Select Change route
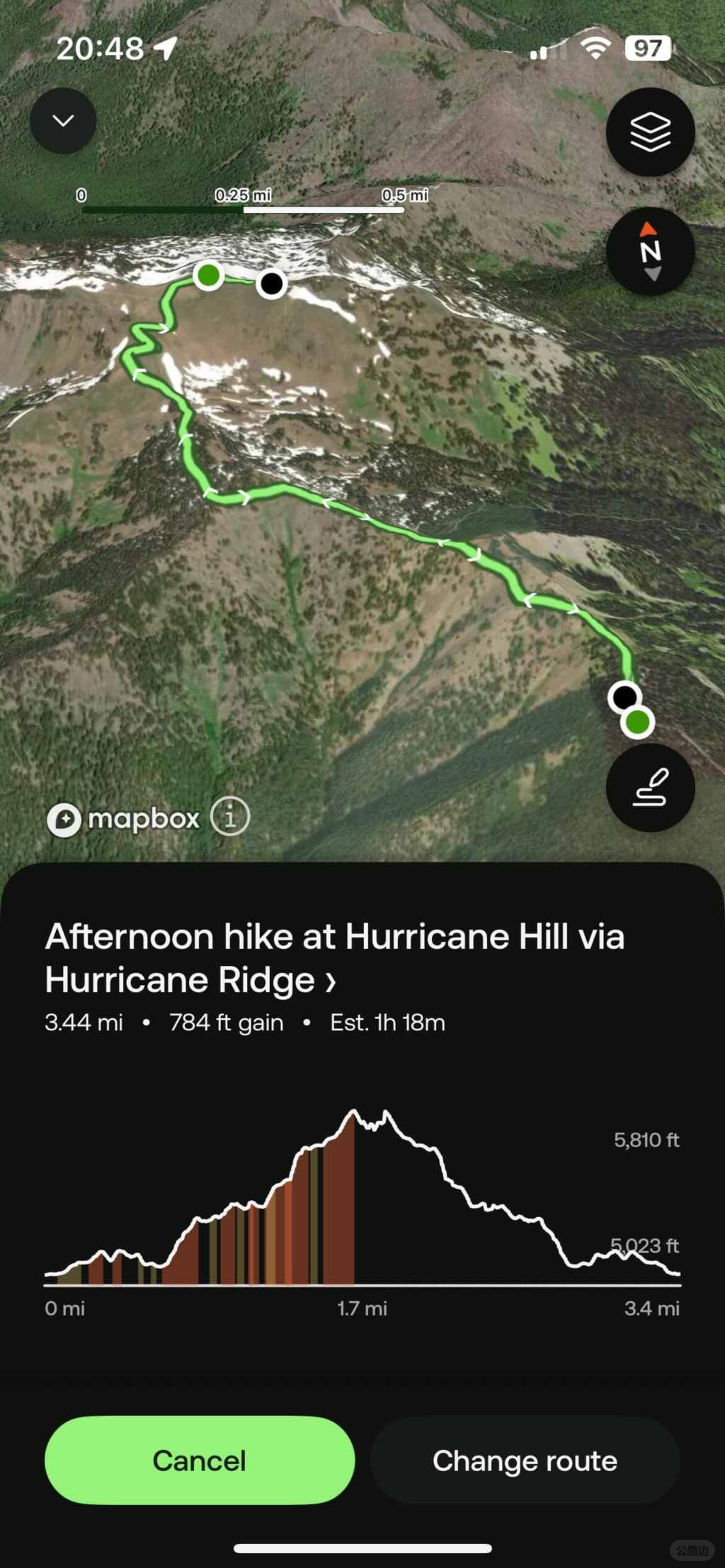This screenshot has width=725, height=1568. click(x=525, y=1460)
